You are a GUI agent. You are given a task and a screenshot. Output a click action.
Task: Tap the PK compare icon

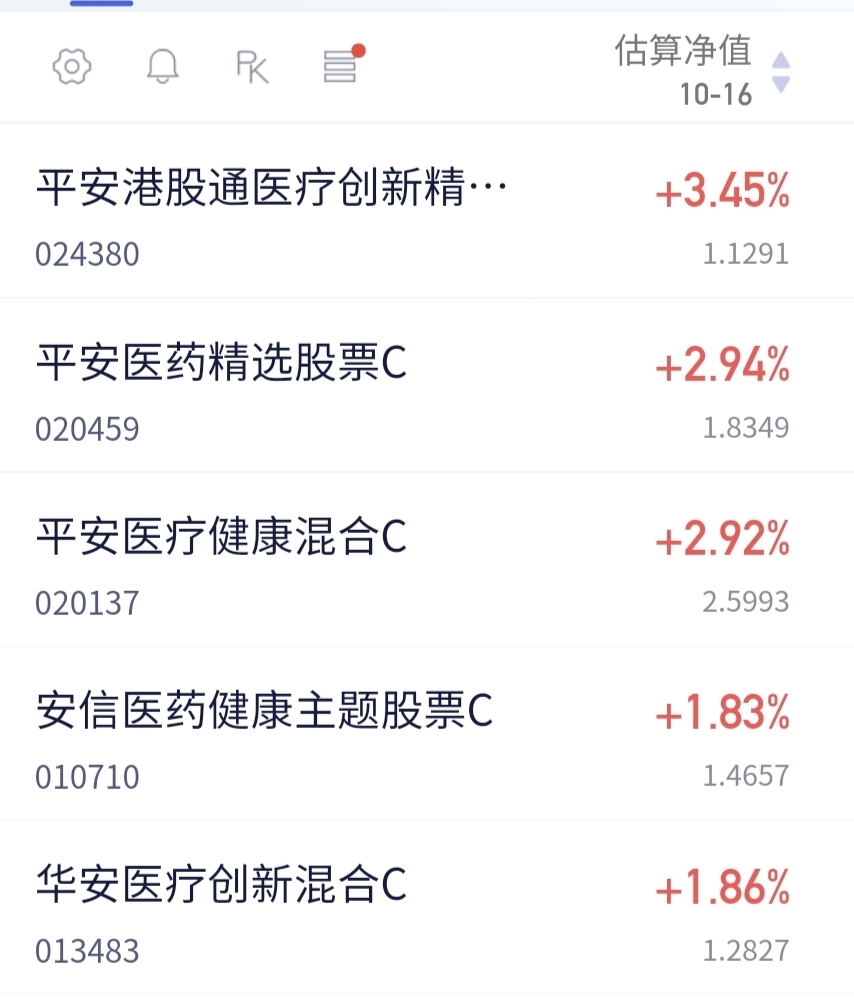252,67
